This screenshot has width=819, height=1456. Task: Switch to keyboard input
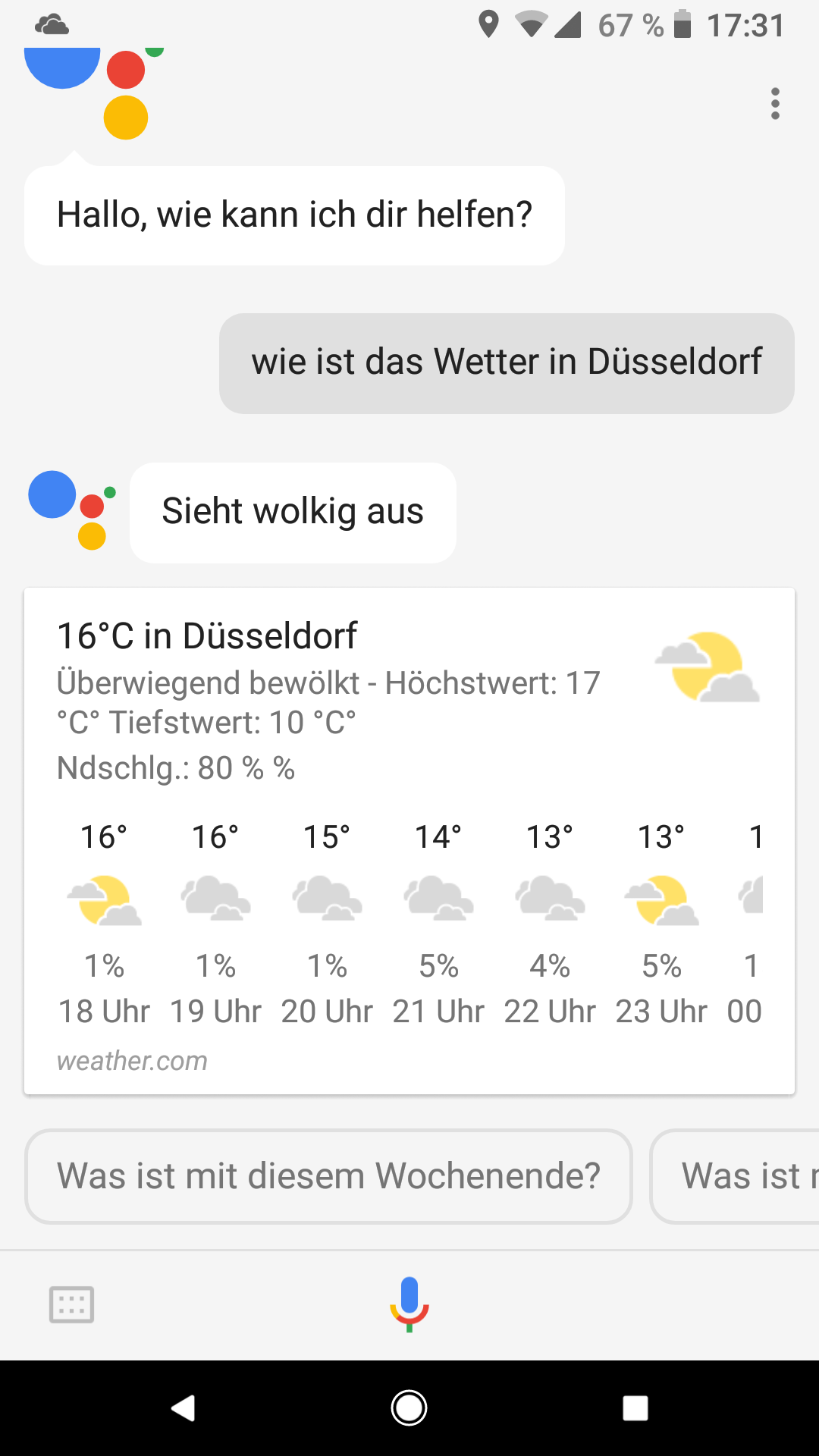click(72, 1304)
